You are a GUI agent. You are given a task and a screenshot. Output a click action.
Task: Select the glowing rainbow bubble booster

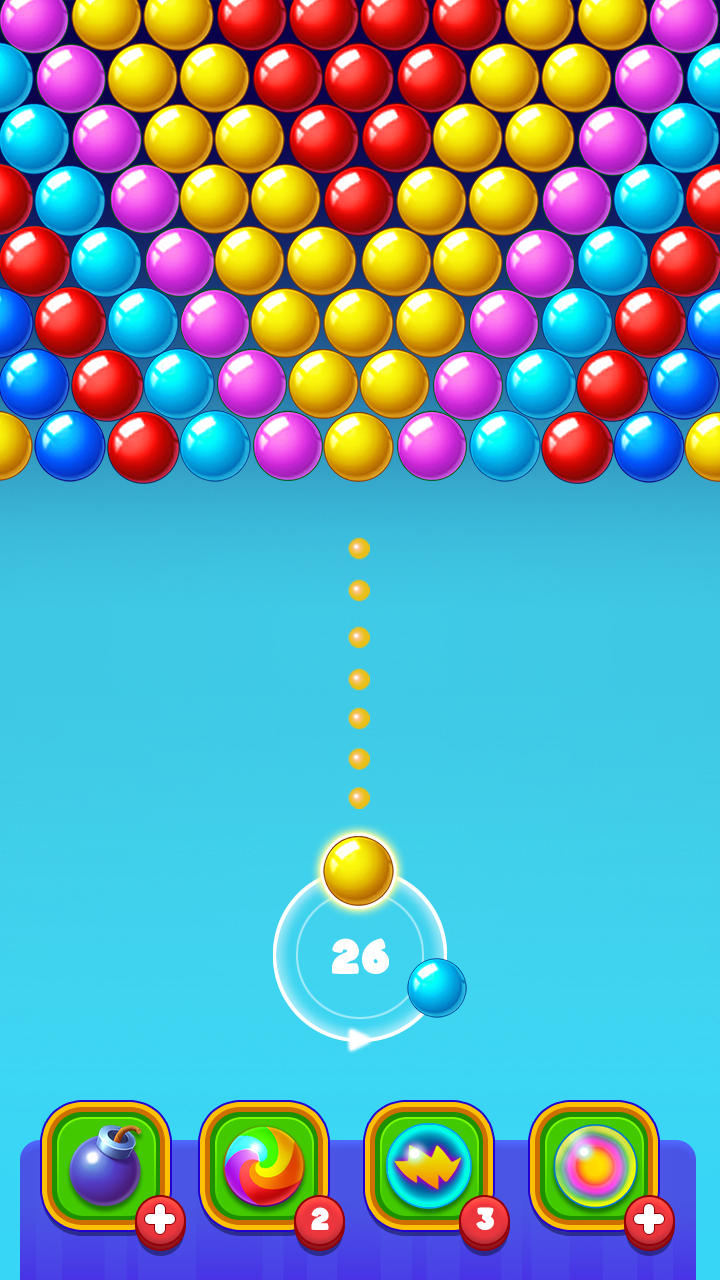594,1166
